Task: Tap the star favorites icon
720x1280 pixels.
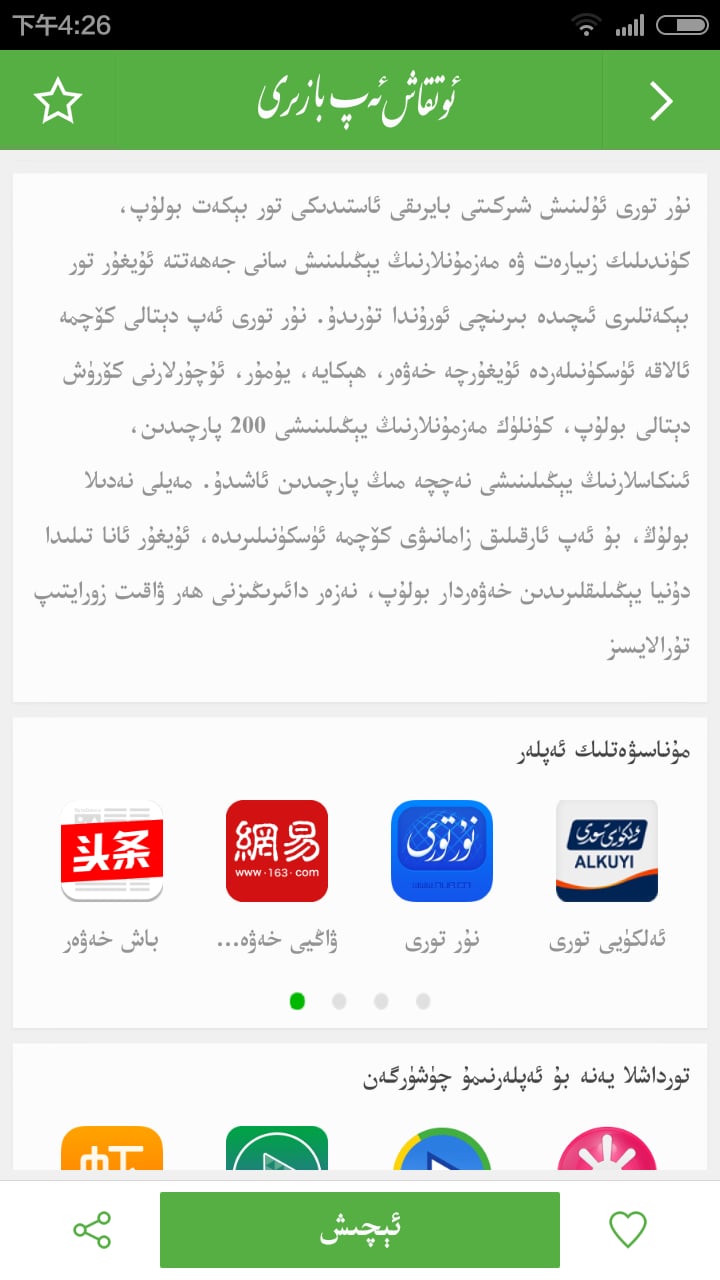Action: click(58, 101)
